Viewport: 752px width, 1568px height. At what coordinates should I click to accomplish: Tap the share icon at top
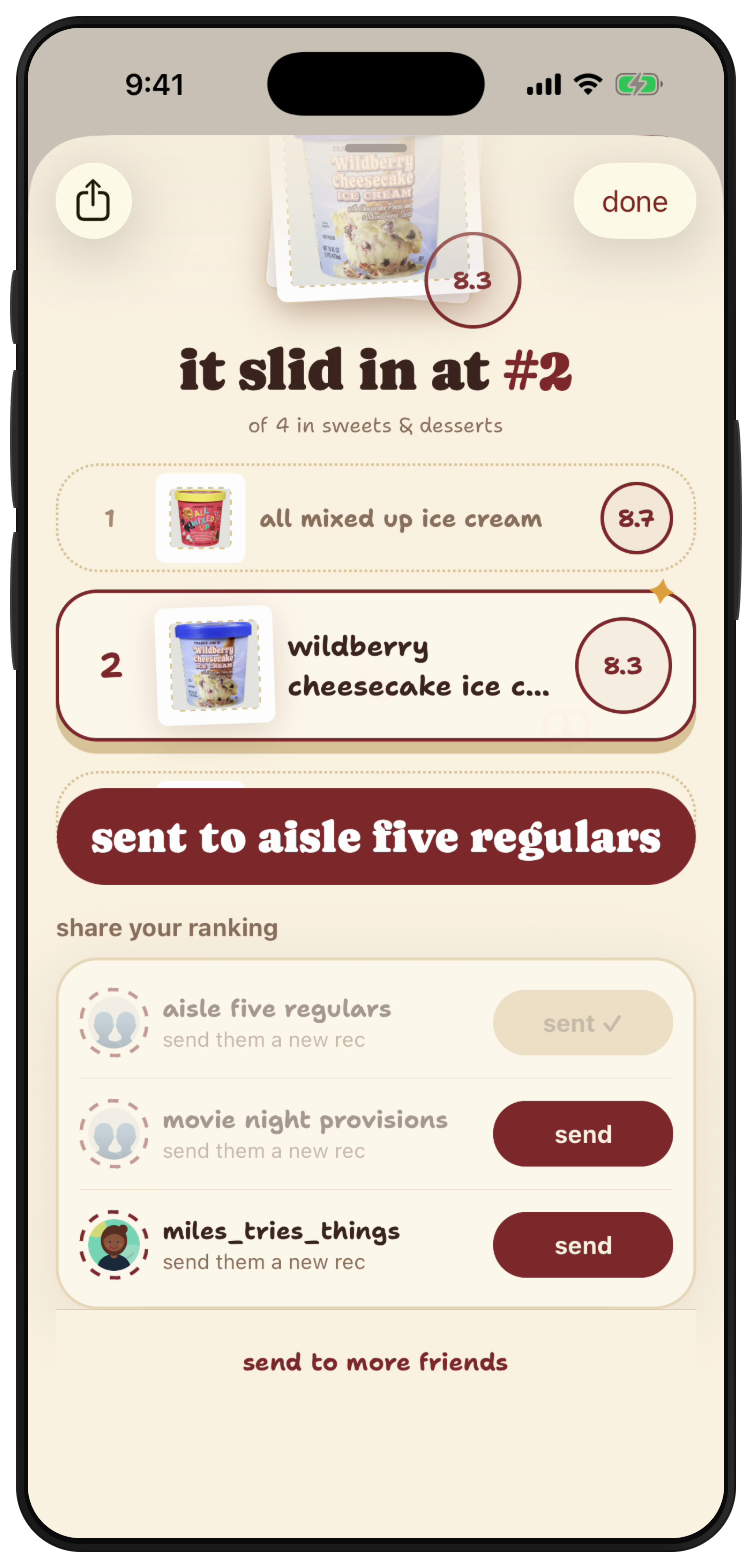(x=93, y=201)
